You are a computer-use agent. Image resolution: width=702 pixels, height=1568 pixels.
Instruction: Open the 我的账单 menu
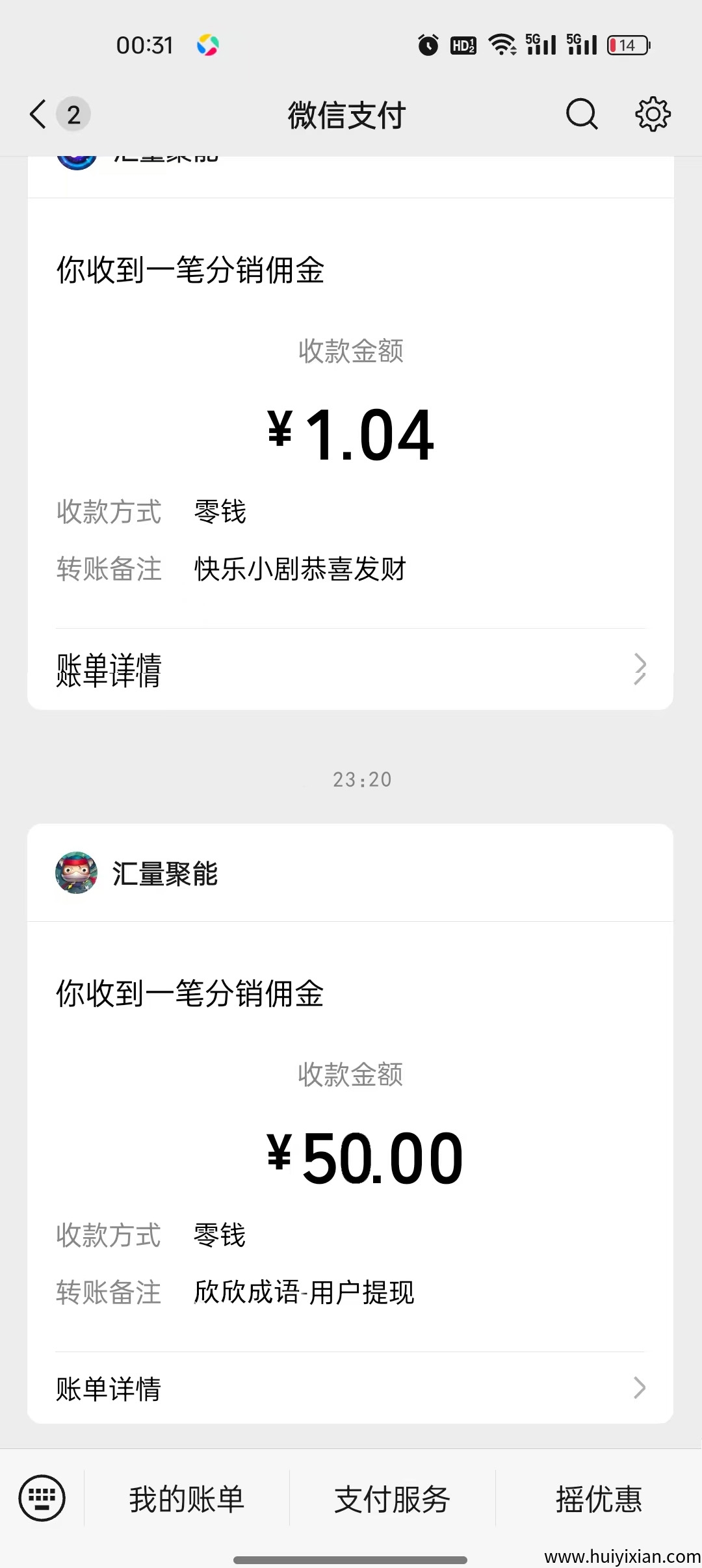pyautogui.click(x=187, y=1499)
